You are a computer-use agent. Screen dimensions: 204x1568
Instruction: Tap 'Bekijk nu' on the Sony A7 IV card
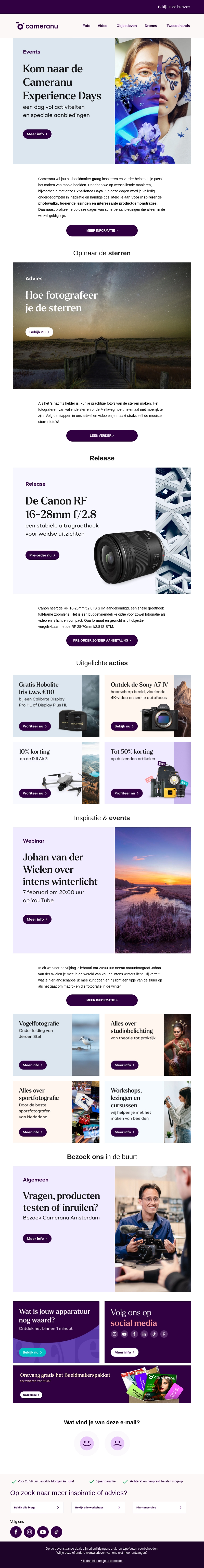[x=124, y=726]
